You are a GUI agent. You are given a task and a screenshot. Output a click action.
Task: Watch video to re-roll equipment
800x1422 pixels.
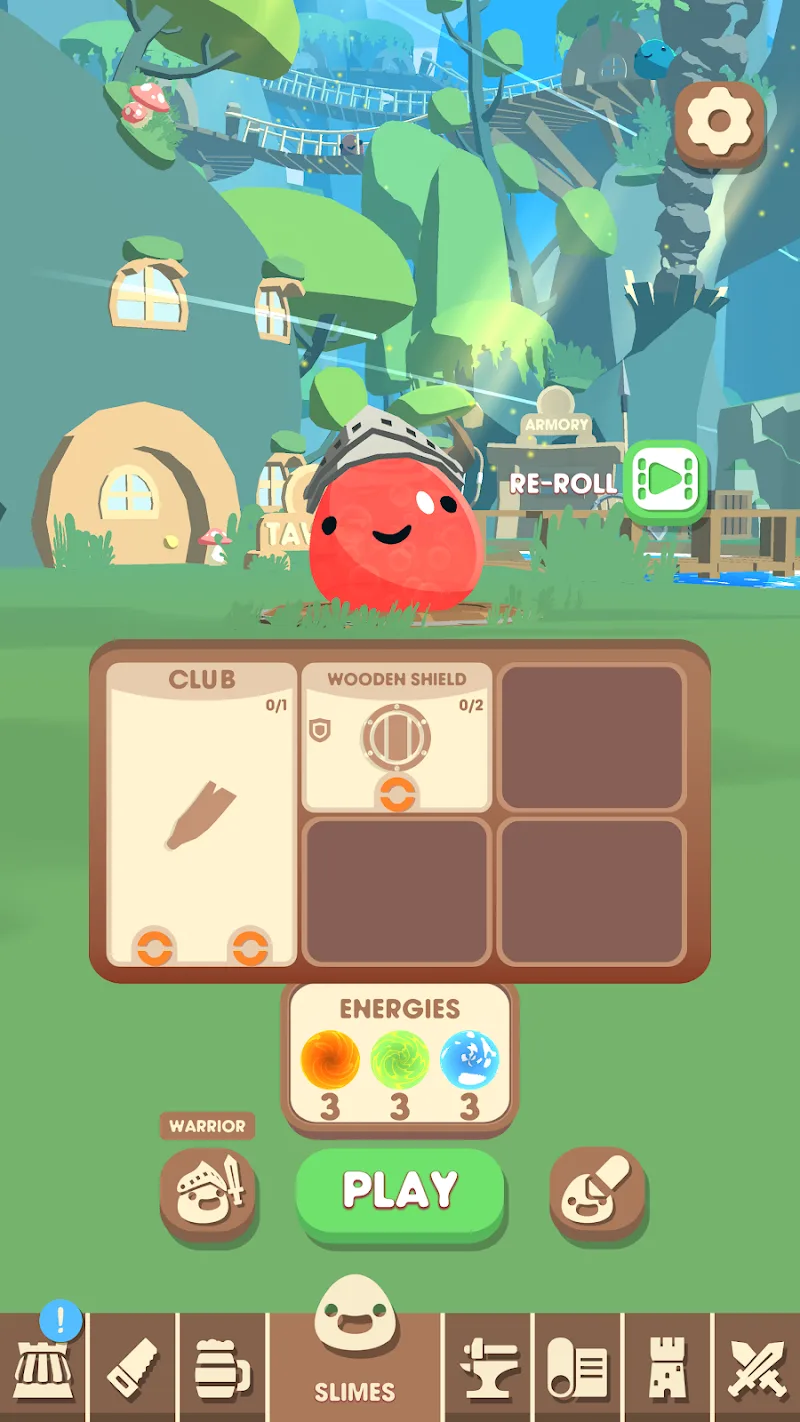click(665, 482)
